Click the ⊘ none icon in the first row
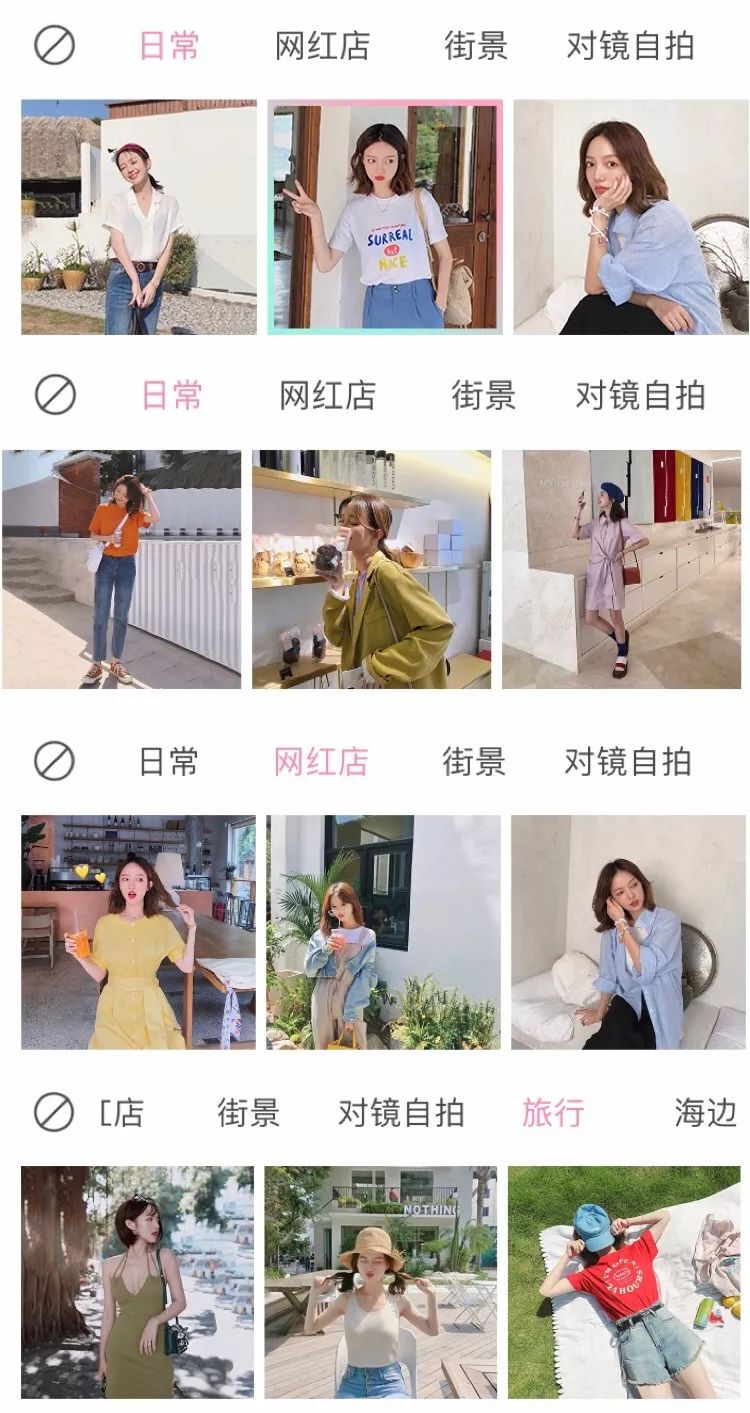 55,44
